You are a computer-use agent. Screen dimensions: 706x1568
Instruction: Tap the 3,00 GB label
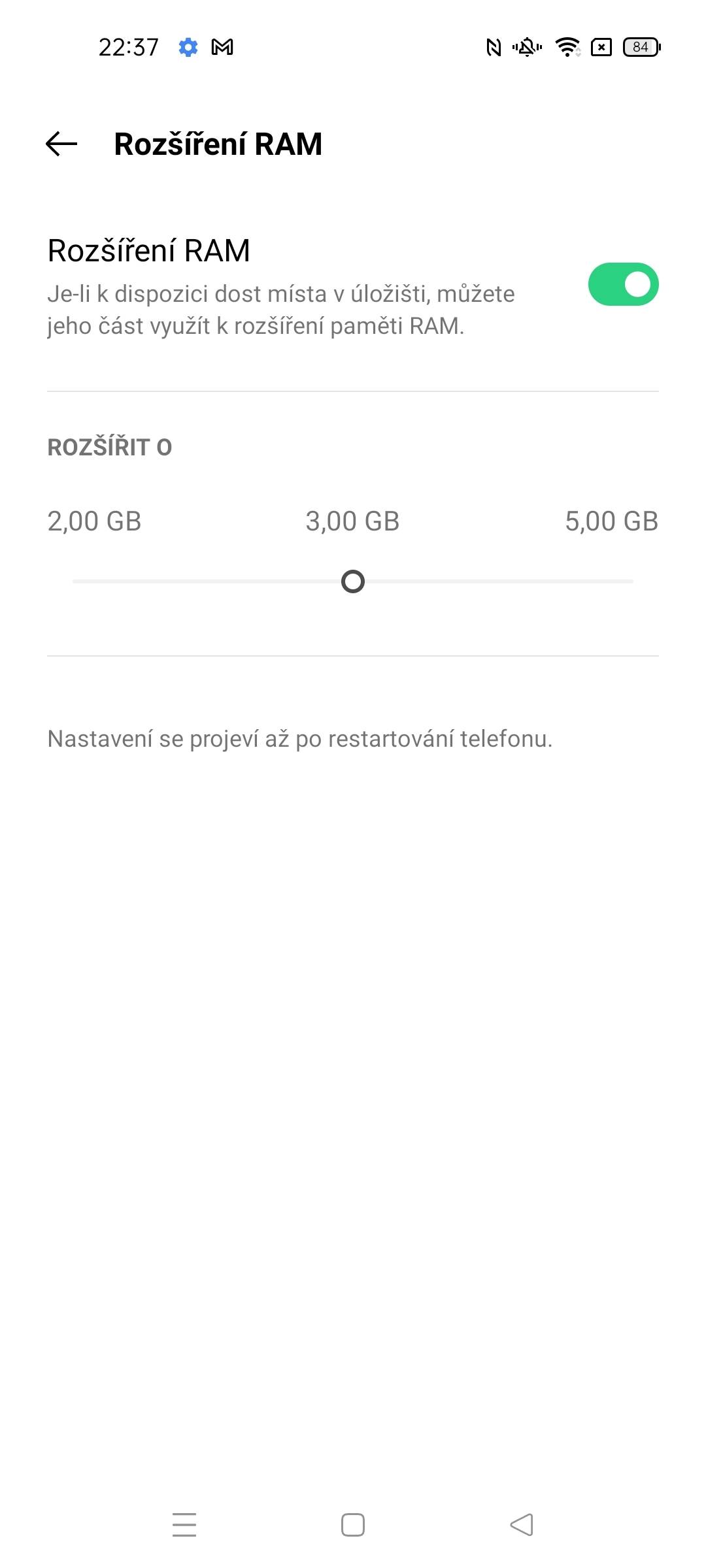click(x=354, y=521)
